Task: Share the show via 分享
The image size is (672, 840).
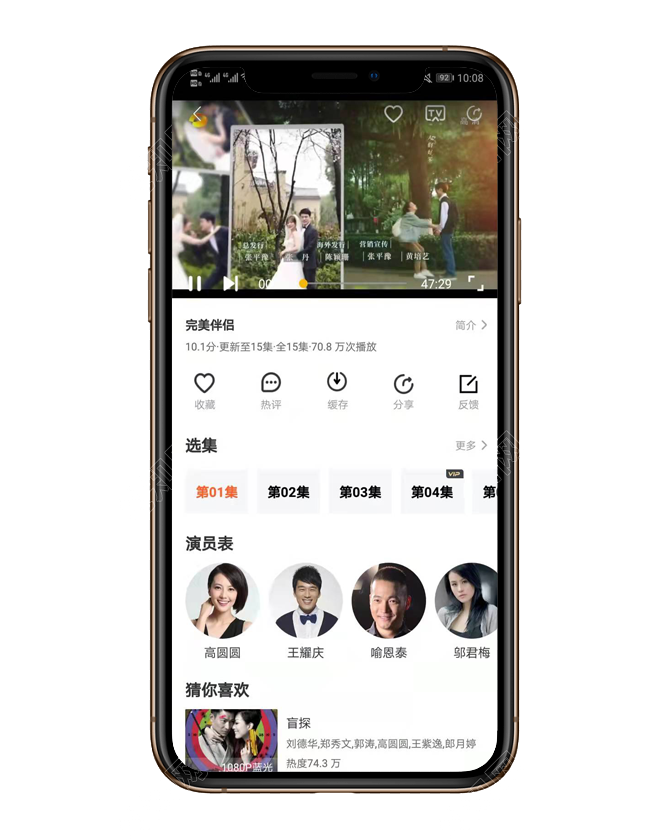Action: (403, 390)
